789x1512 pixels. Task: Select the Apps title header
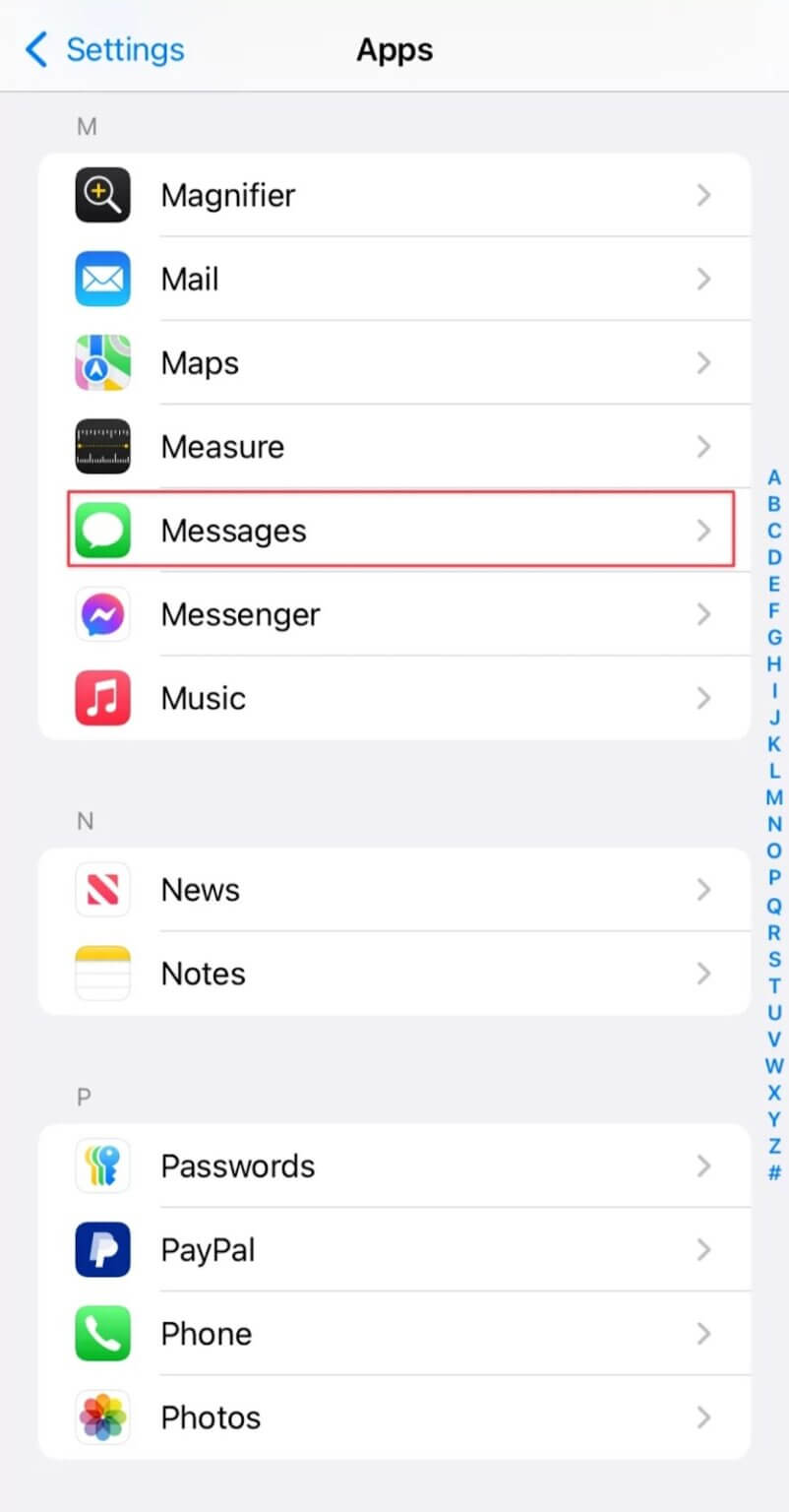(x=394, y=49)
